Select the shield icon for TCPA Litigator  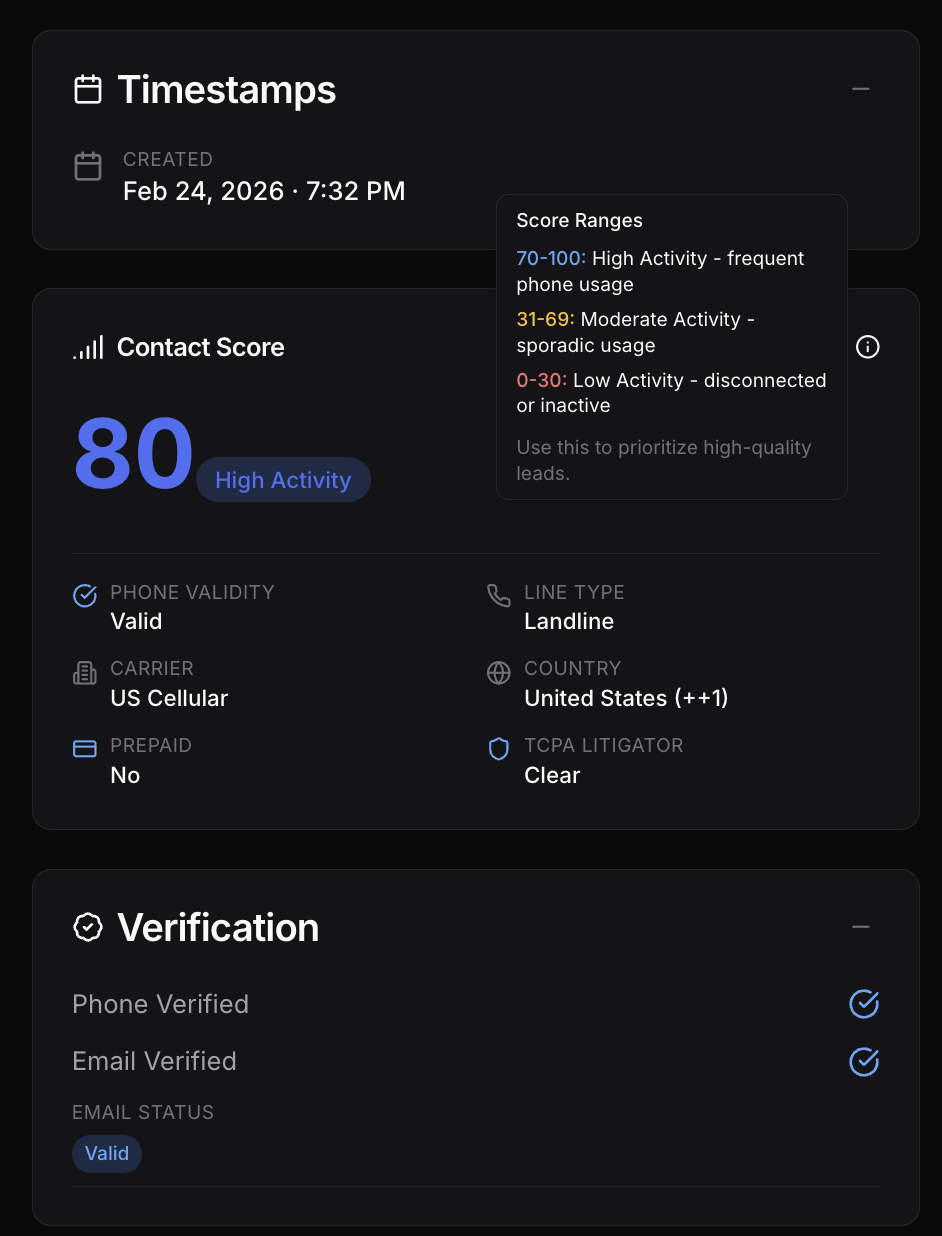[x=498, y=748]
